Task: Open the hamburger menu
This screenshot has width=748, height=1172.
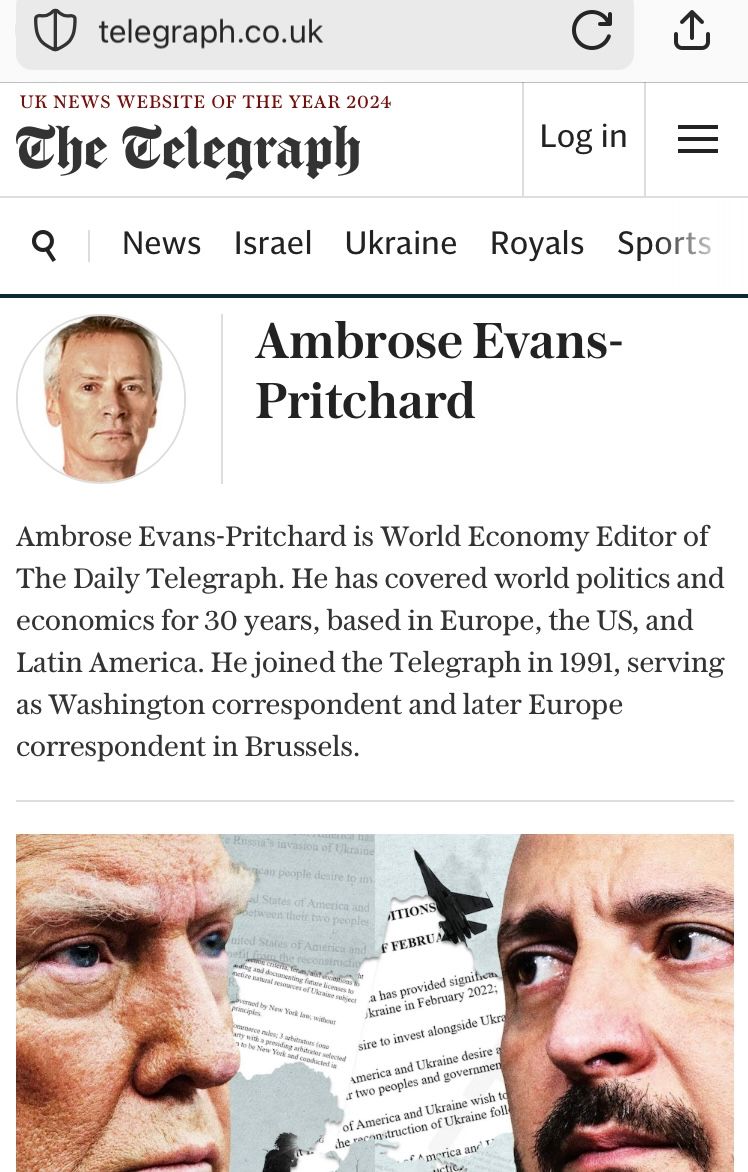Action: pyautogui.click(x=697, y=139)
